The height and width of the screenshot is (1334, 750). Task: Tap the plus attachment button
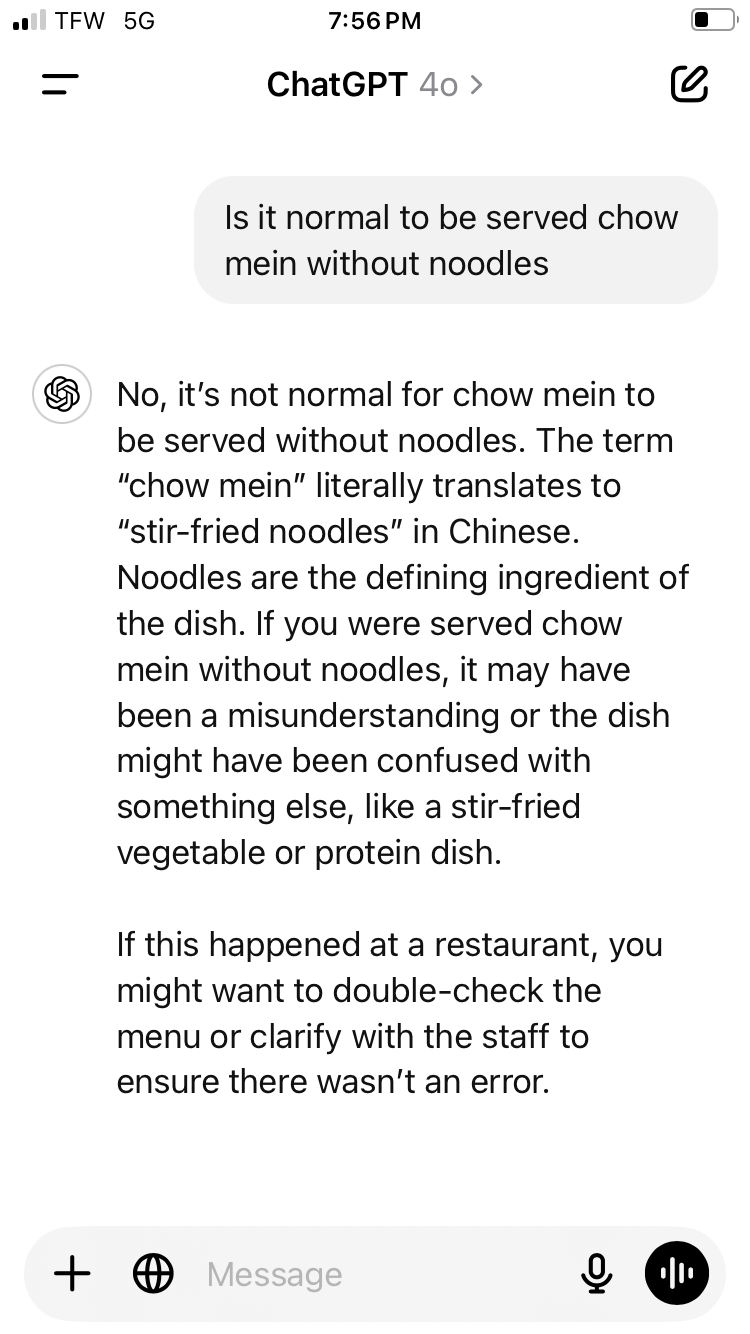pos(72,1274)
